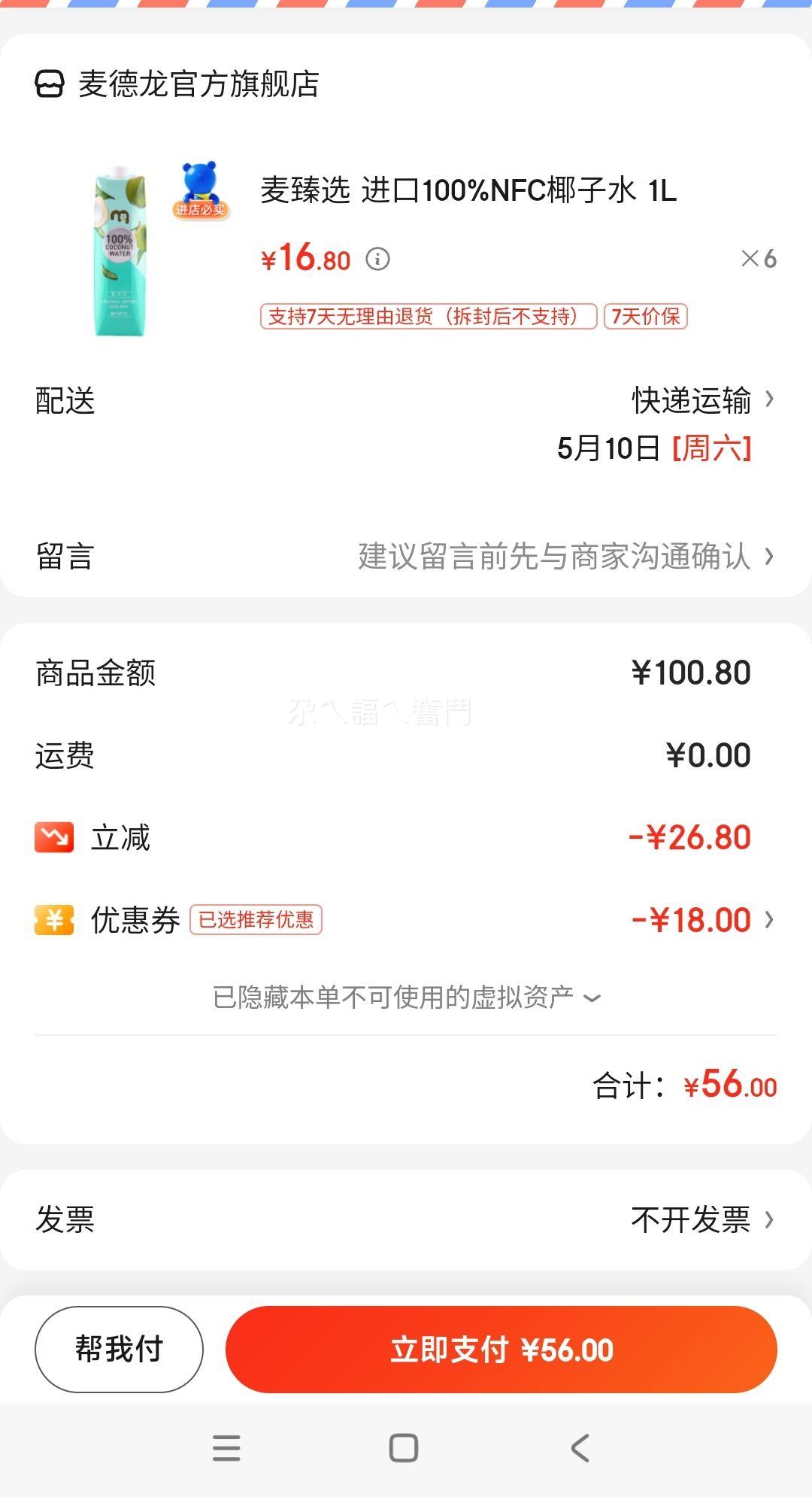
Task: Open 麦德龙官方旗舰店 store page
Action: point(177,84)
